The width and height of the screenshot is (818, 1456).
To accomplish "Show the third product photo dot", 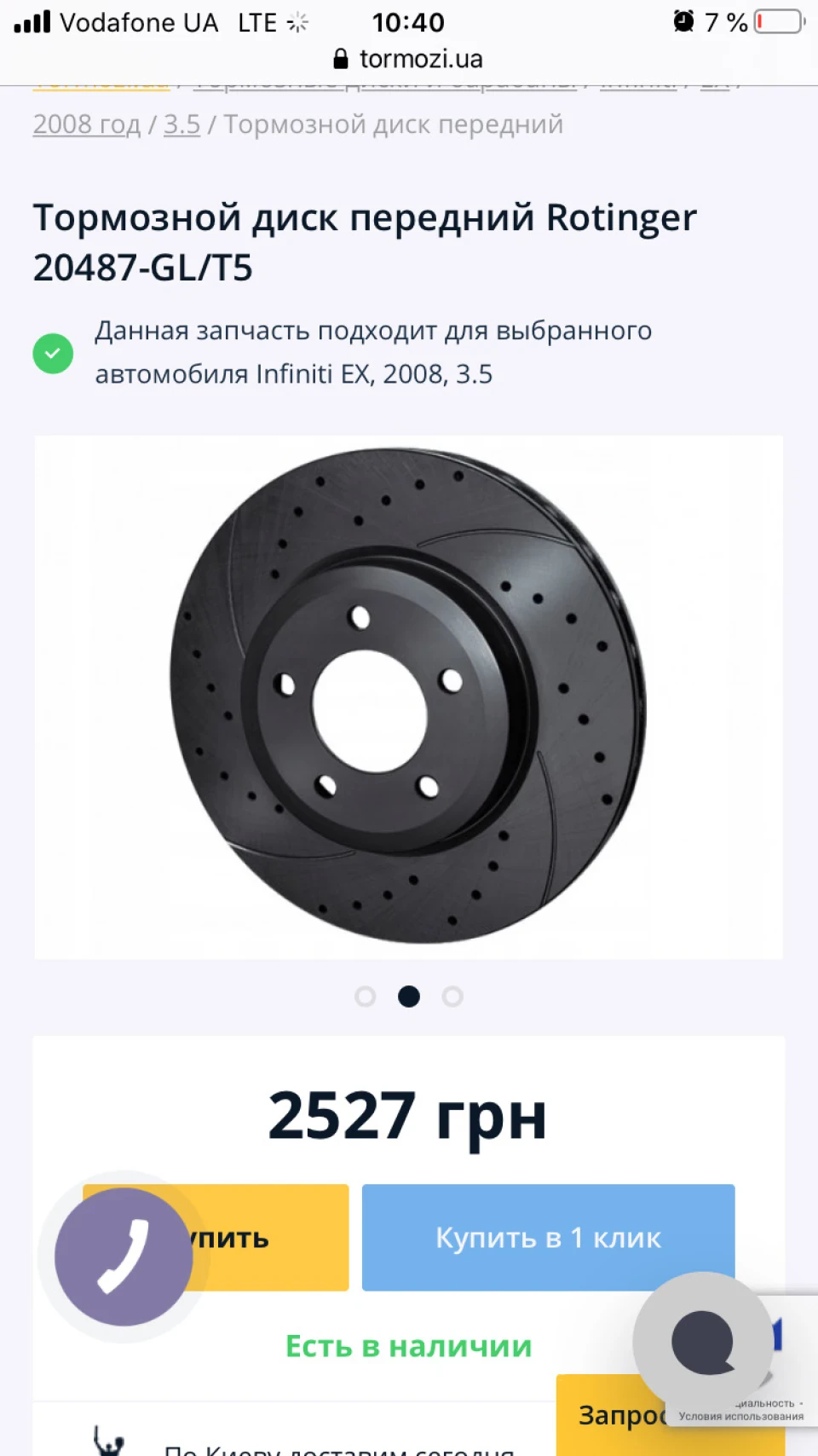I will point(452,997).
